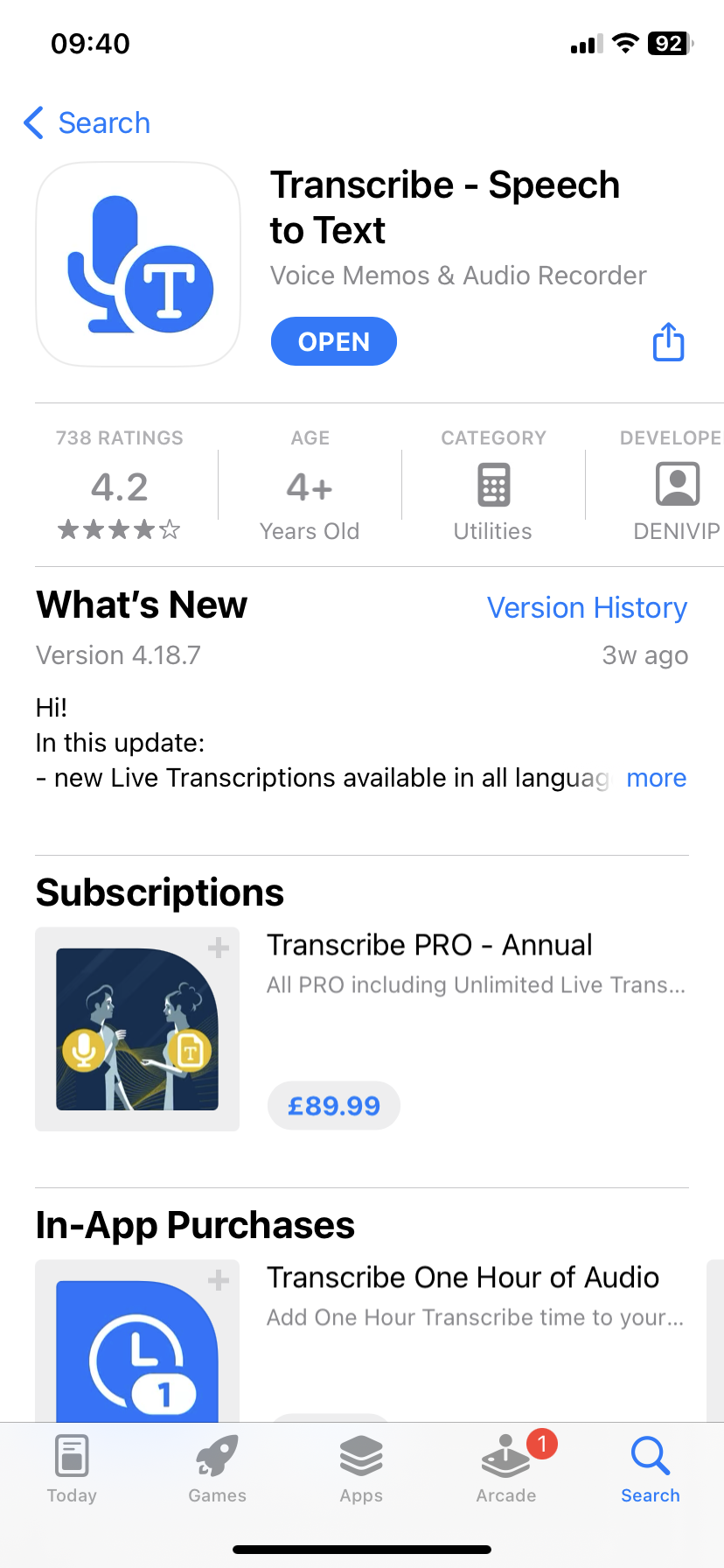Tap the Transcribe One Hour of Audio listing
The image size is (724, 1568).
click(x=463, y=1277)
